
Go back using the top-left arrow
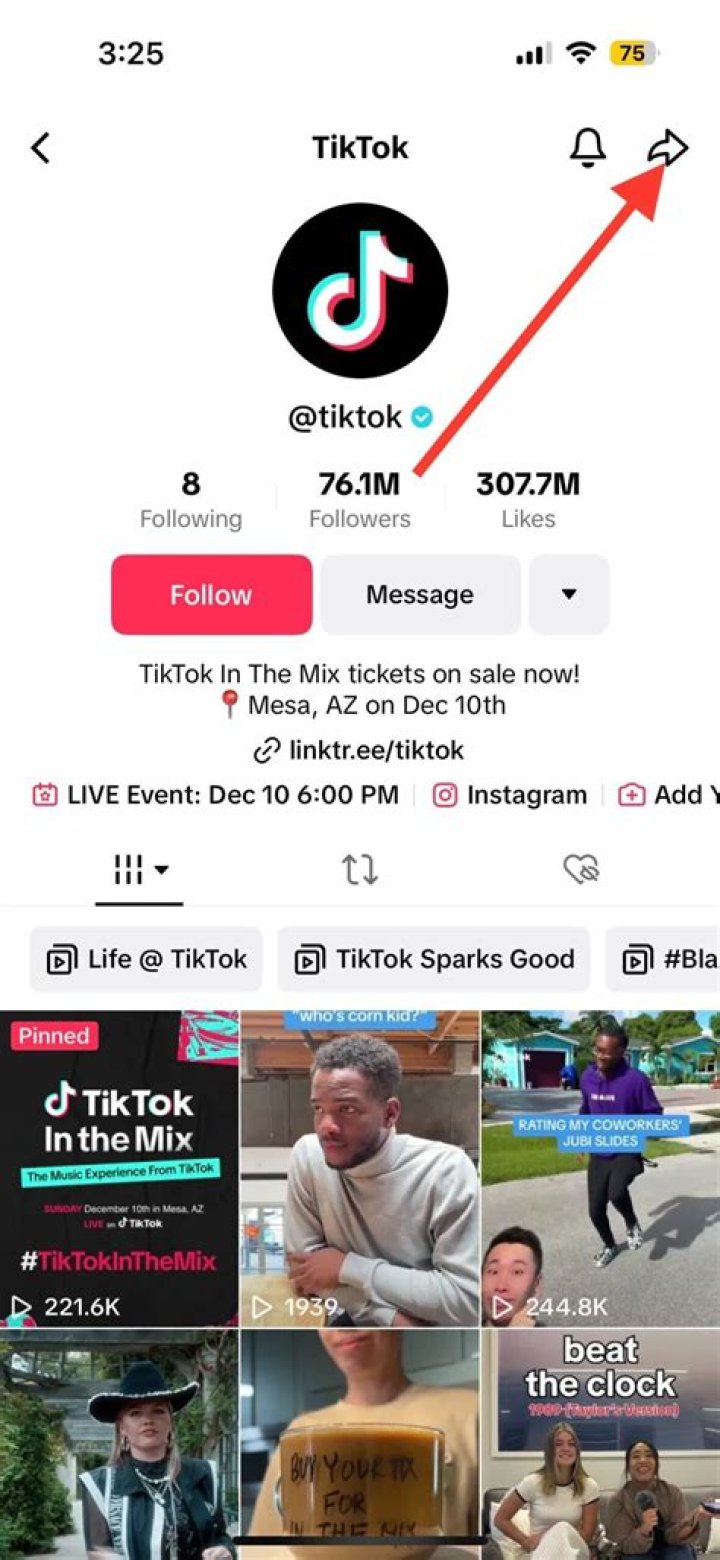[x=41, y=148]
